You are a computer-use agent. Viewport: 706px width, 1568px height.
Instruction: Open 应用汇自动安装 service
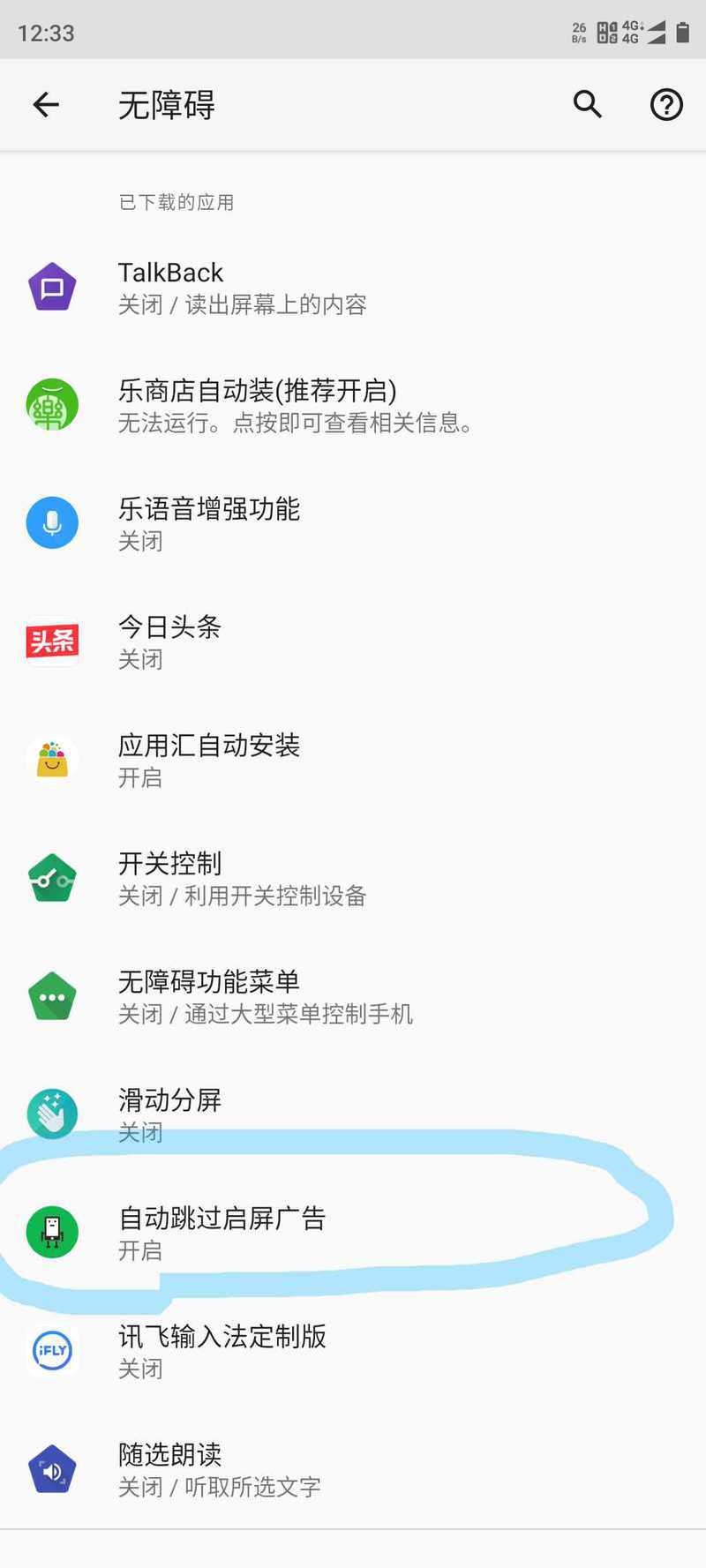coord(353,761)
